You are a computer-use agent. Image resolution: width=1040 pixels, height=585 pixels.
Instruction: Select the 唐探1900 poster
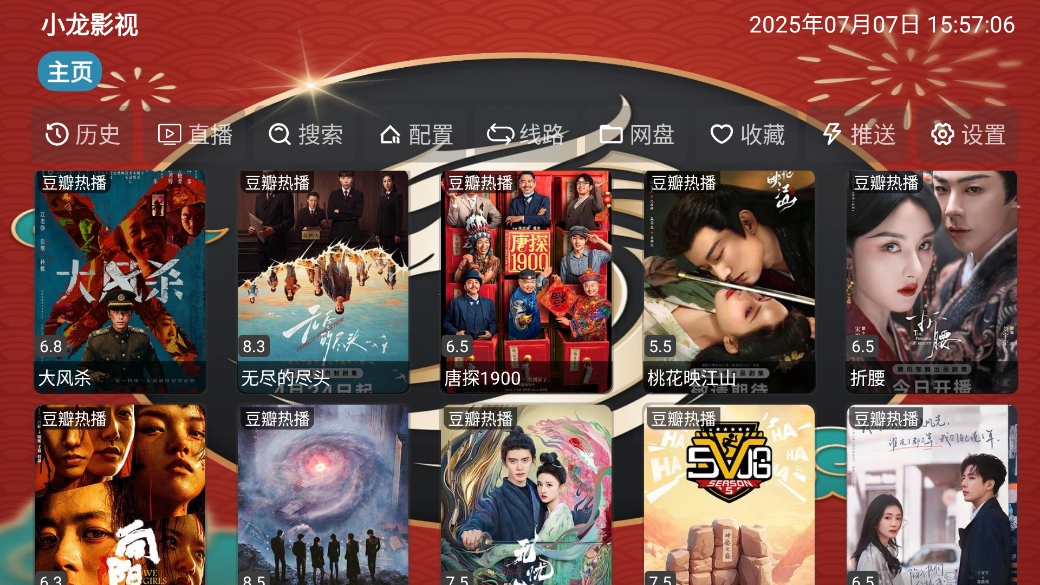[x=526, y=281]
